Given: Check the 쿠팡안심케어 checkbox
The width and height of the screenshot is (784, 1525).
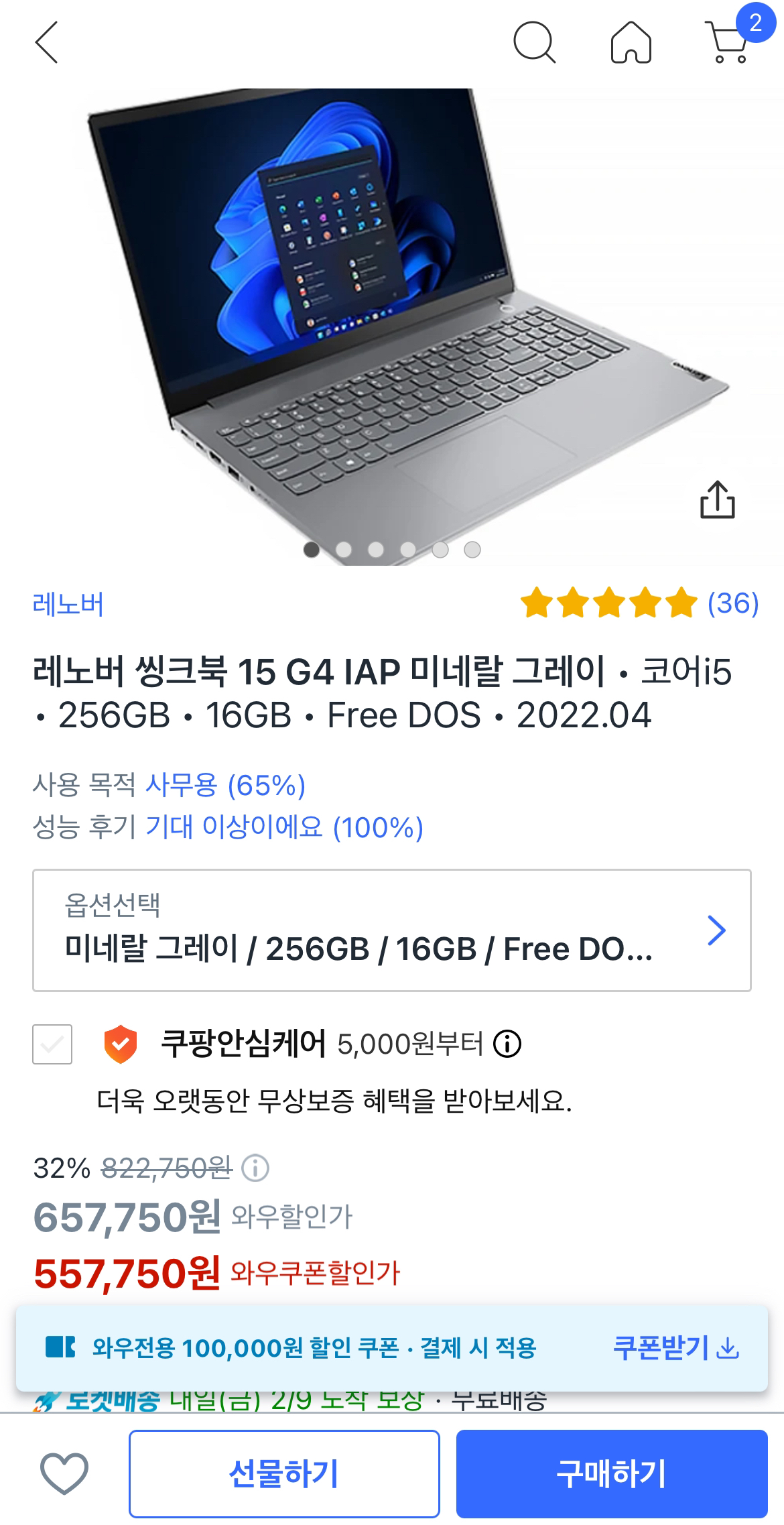Looking at the screenshot, I should click(52, 1044).
